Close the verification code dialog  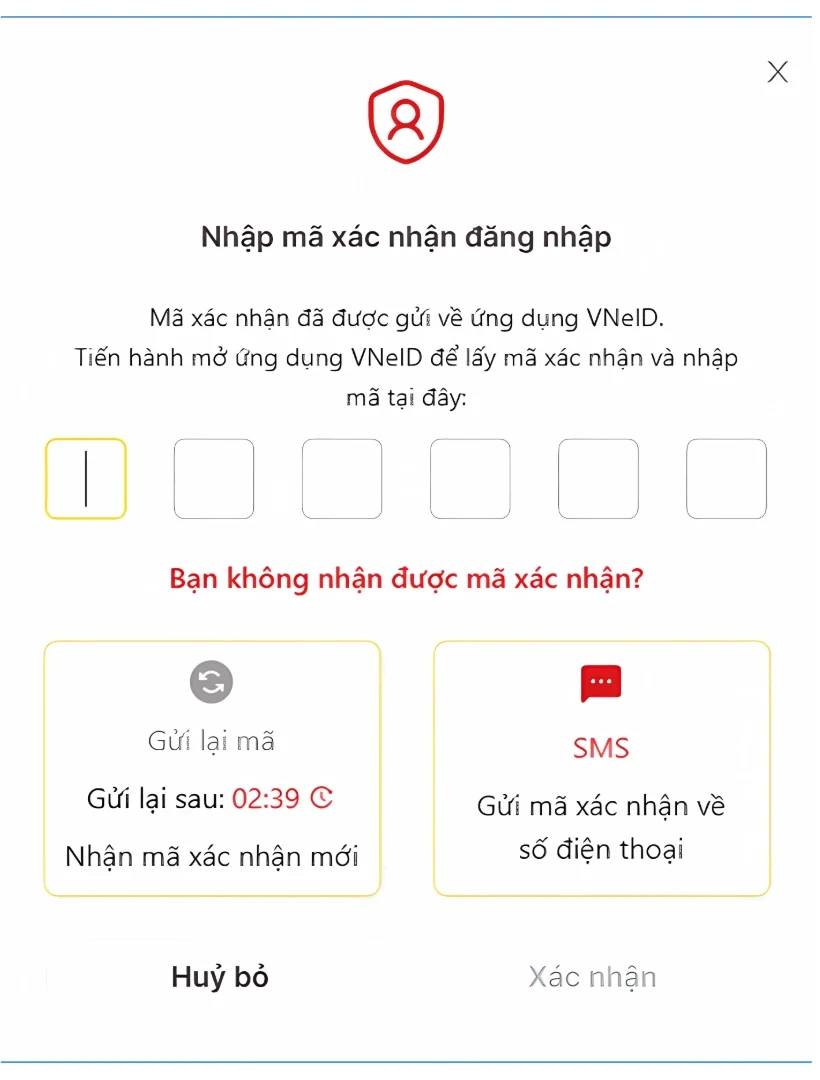777,72
